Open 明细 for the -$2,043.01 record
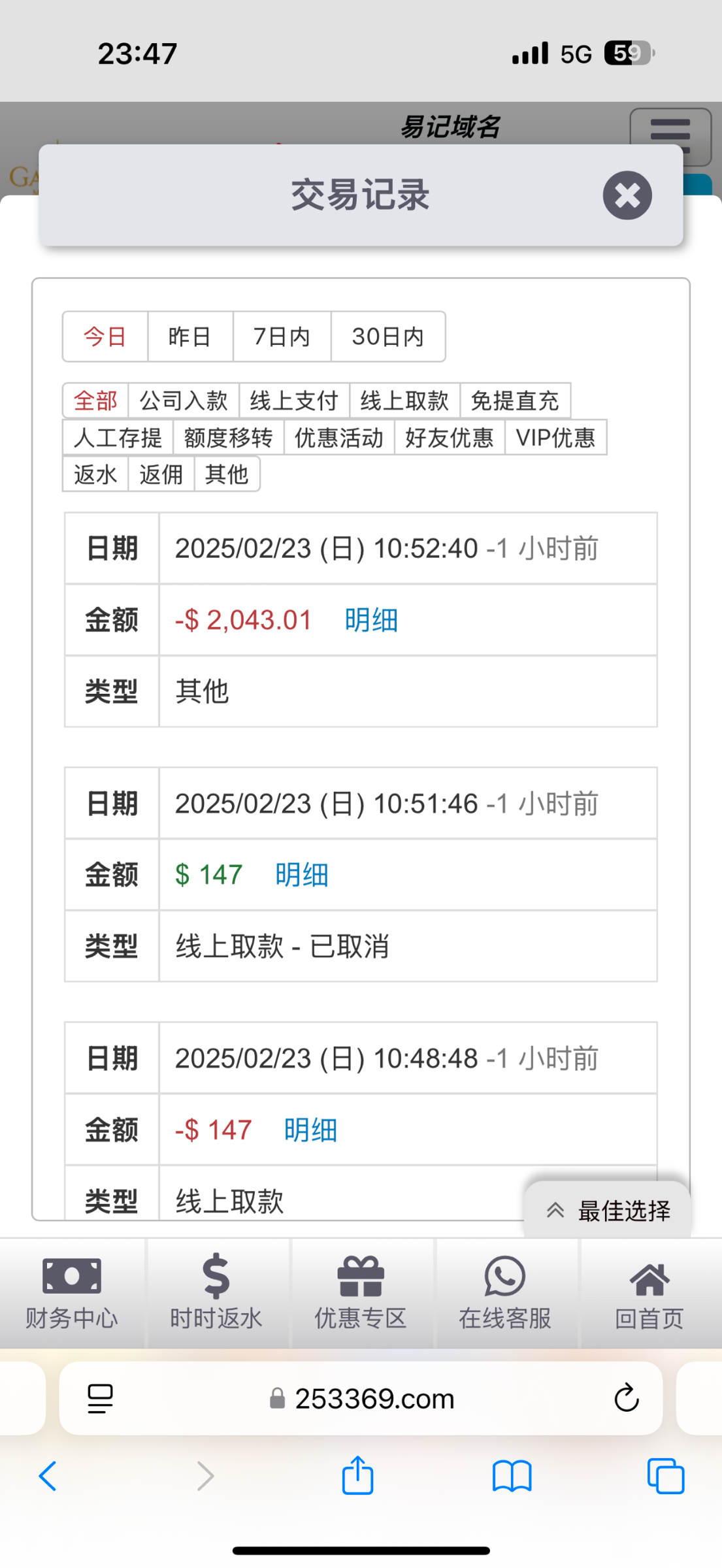 [371, 620]
